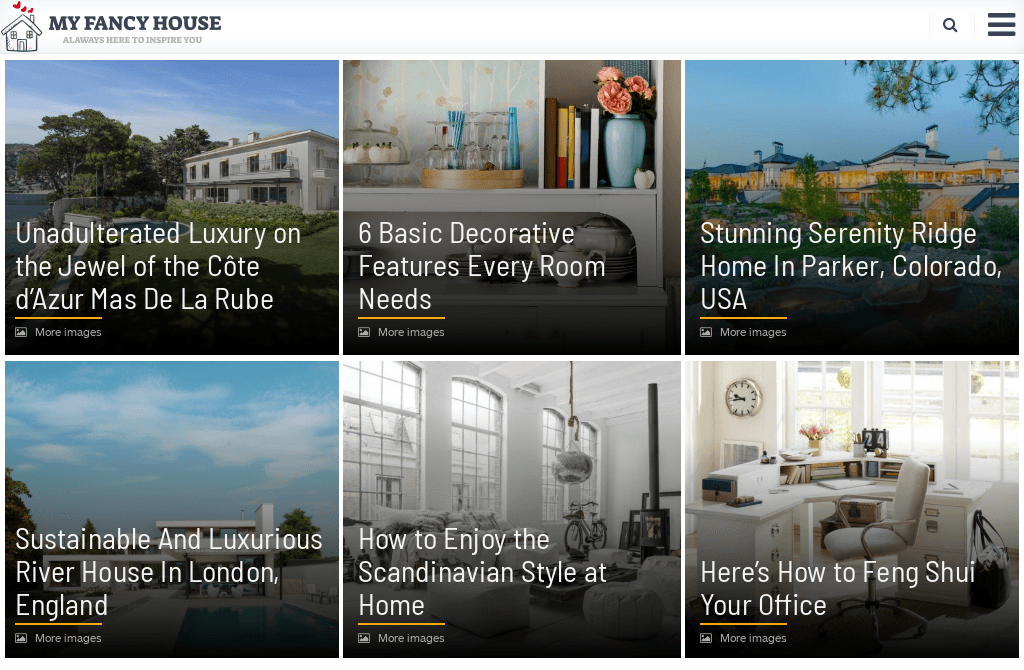See more images for Serenity Ridge Home

pyautogui.click(x=752, y=332)
